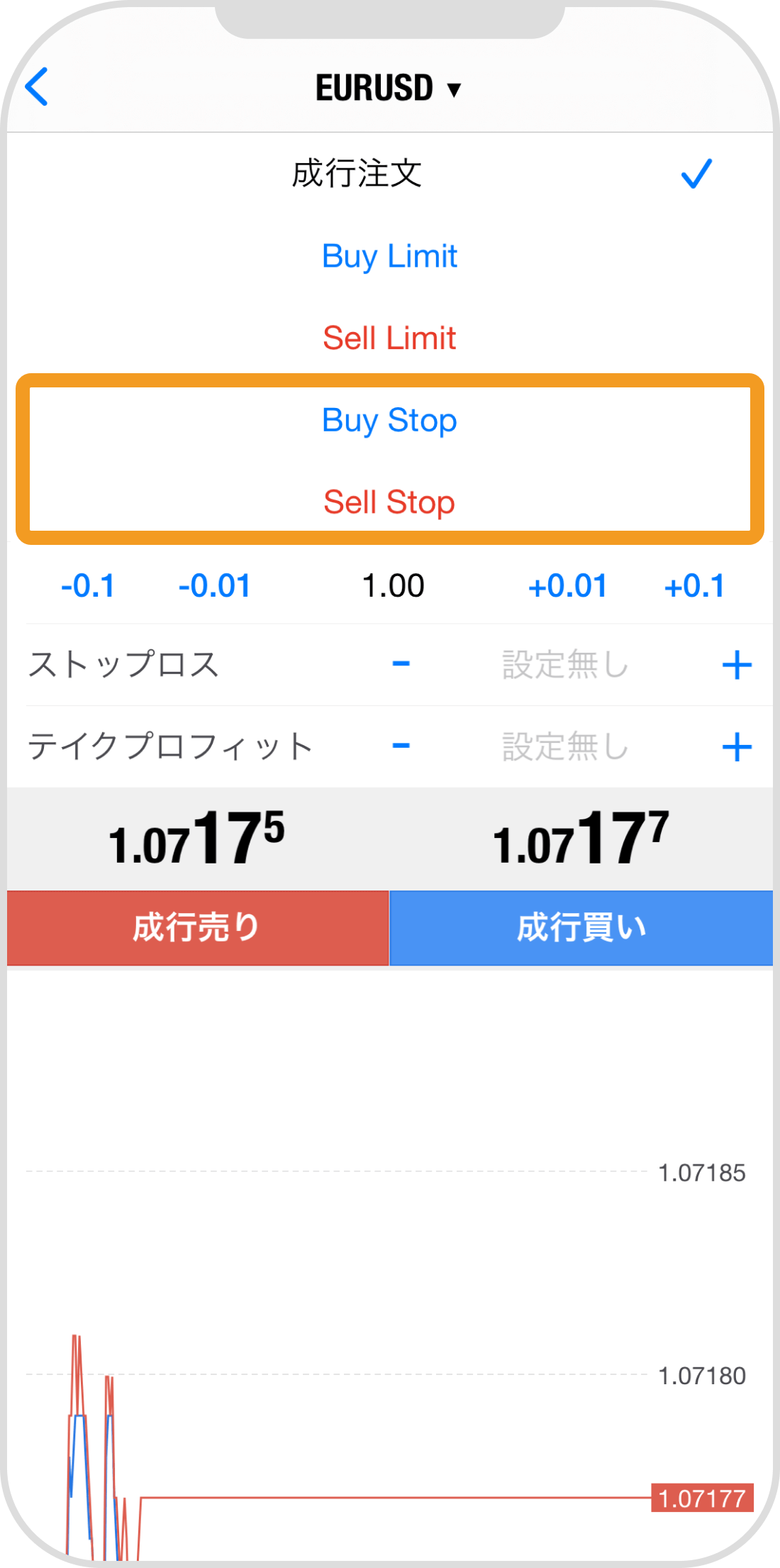Buy at market with 成行買い
Image resolution: width=780 pixels, height=1568 pixels.
tap(581, 928)
